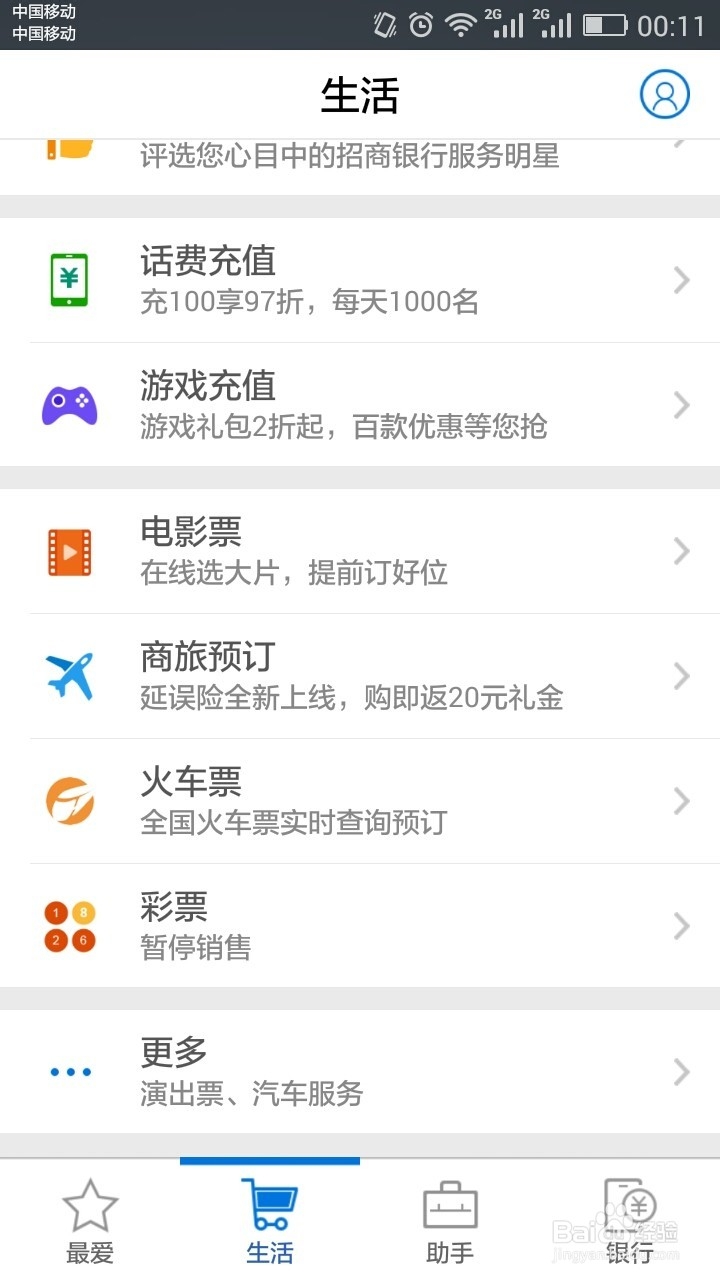Viewport: 720px width, 1280px height.
Task: Select the card icon for 银行 tab
Action: (628, 1205)
